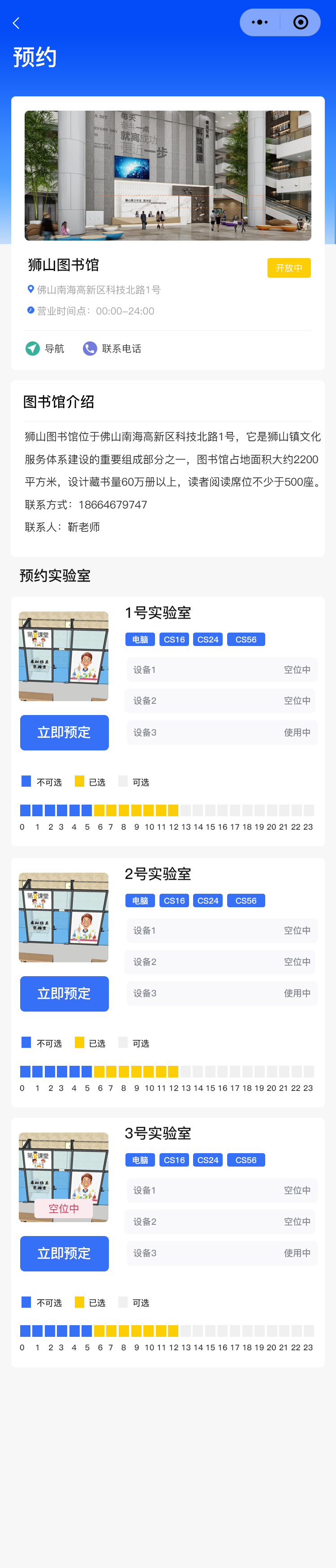Go back using the top-left arrow

[17, 23]
